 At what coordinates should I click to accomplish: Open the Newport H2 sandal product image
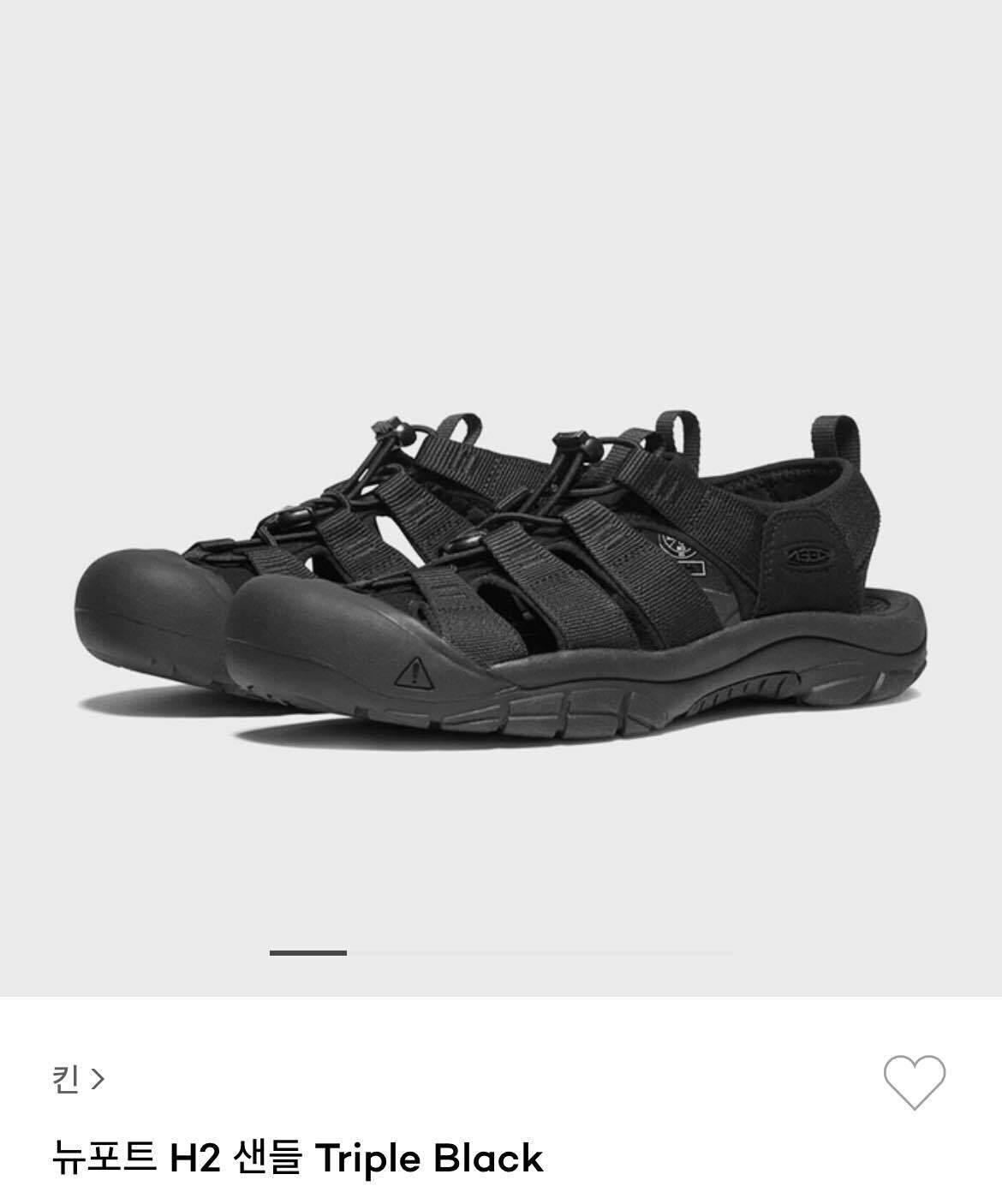[x=501, y=565]
